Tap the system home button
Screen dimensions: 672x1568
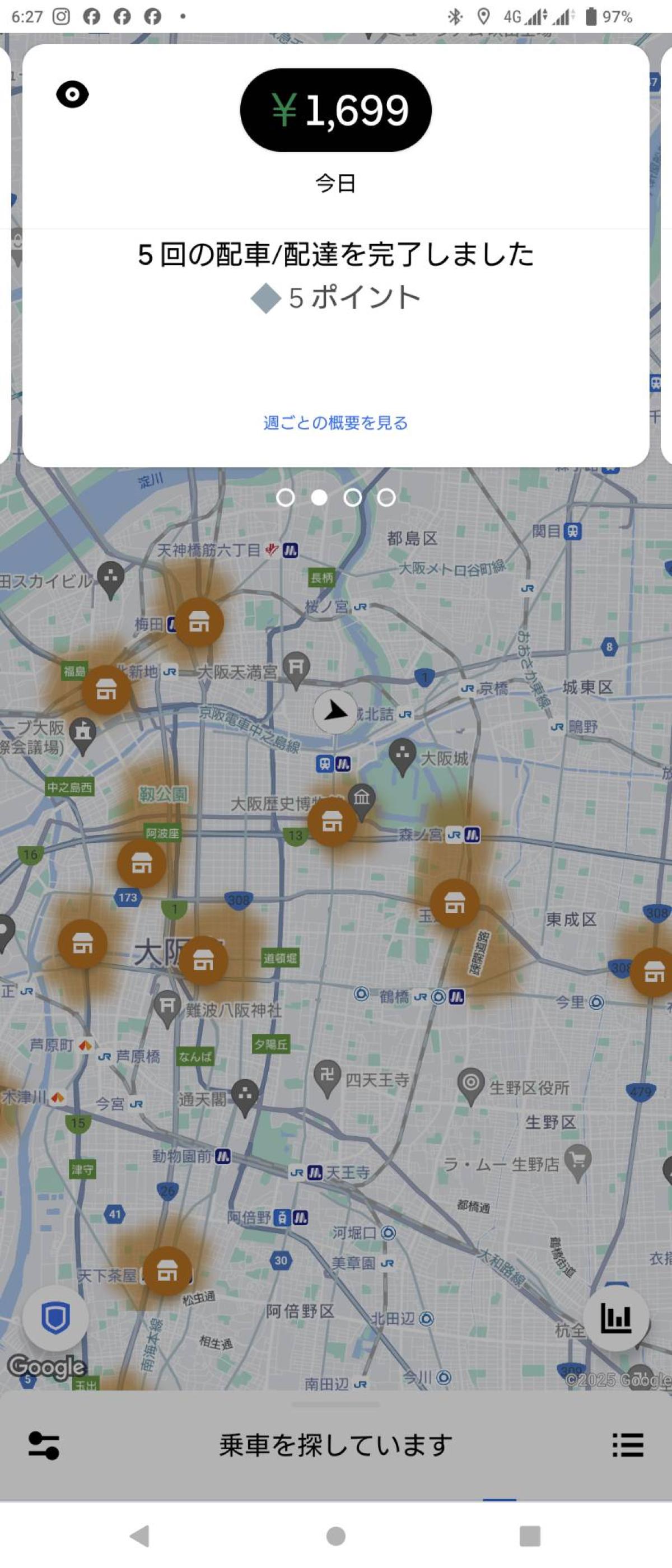point(335,1536)
